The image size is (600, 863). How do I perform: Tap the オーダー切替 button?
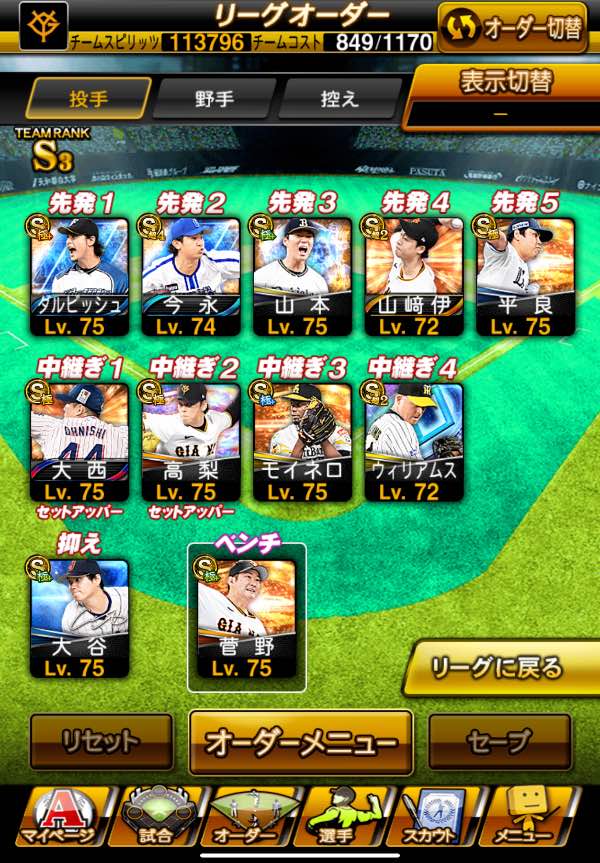(513, 28)
